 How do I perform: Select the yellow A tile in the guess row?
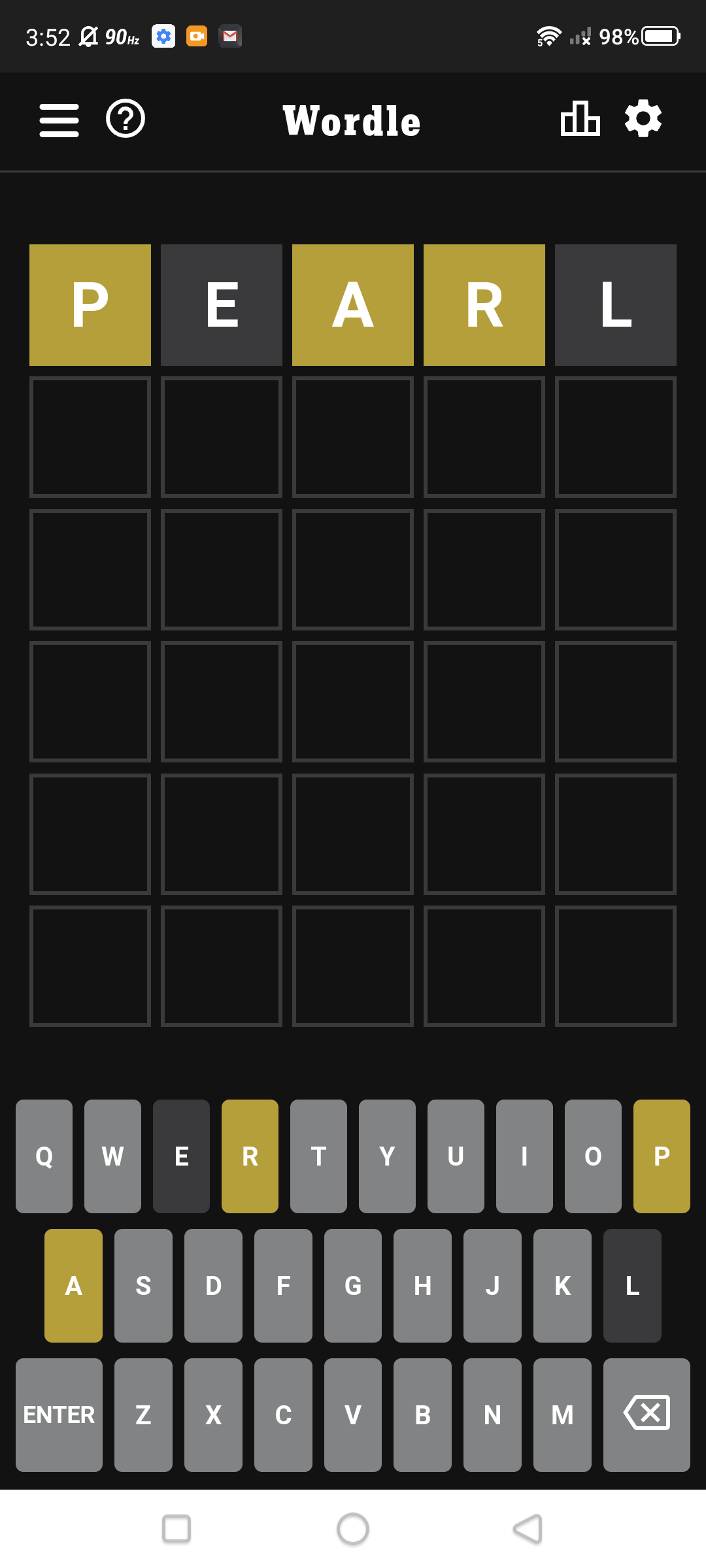click(352, 304)
